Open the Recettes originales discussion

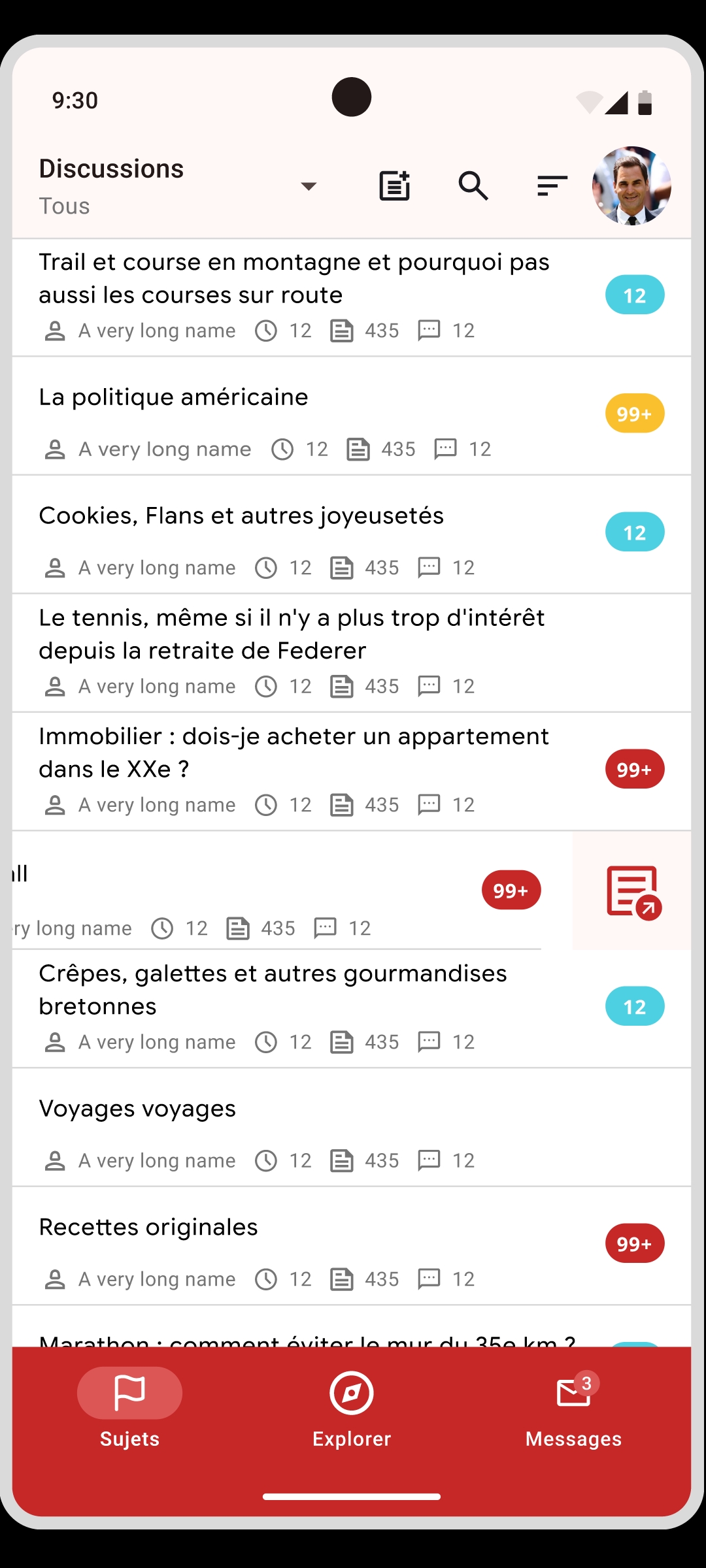tap(352, 1246)
